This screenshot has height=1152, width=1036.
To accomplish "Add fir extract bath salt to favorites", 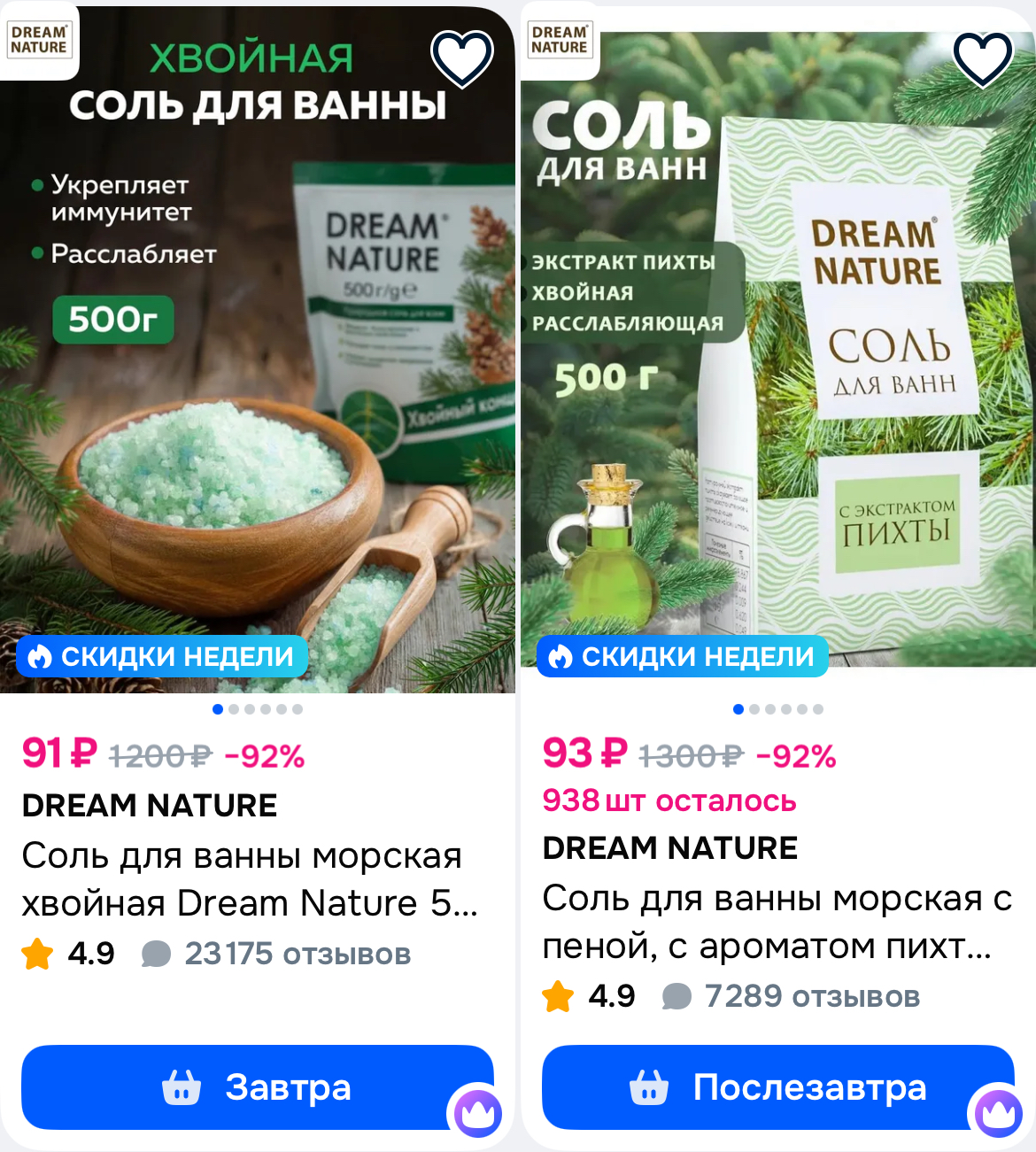I will pos(982,58).
